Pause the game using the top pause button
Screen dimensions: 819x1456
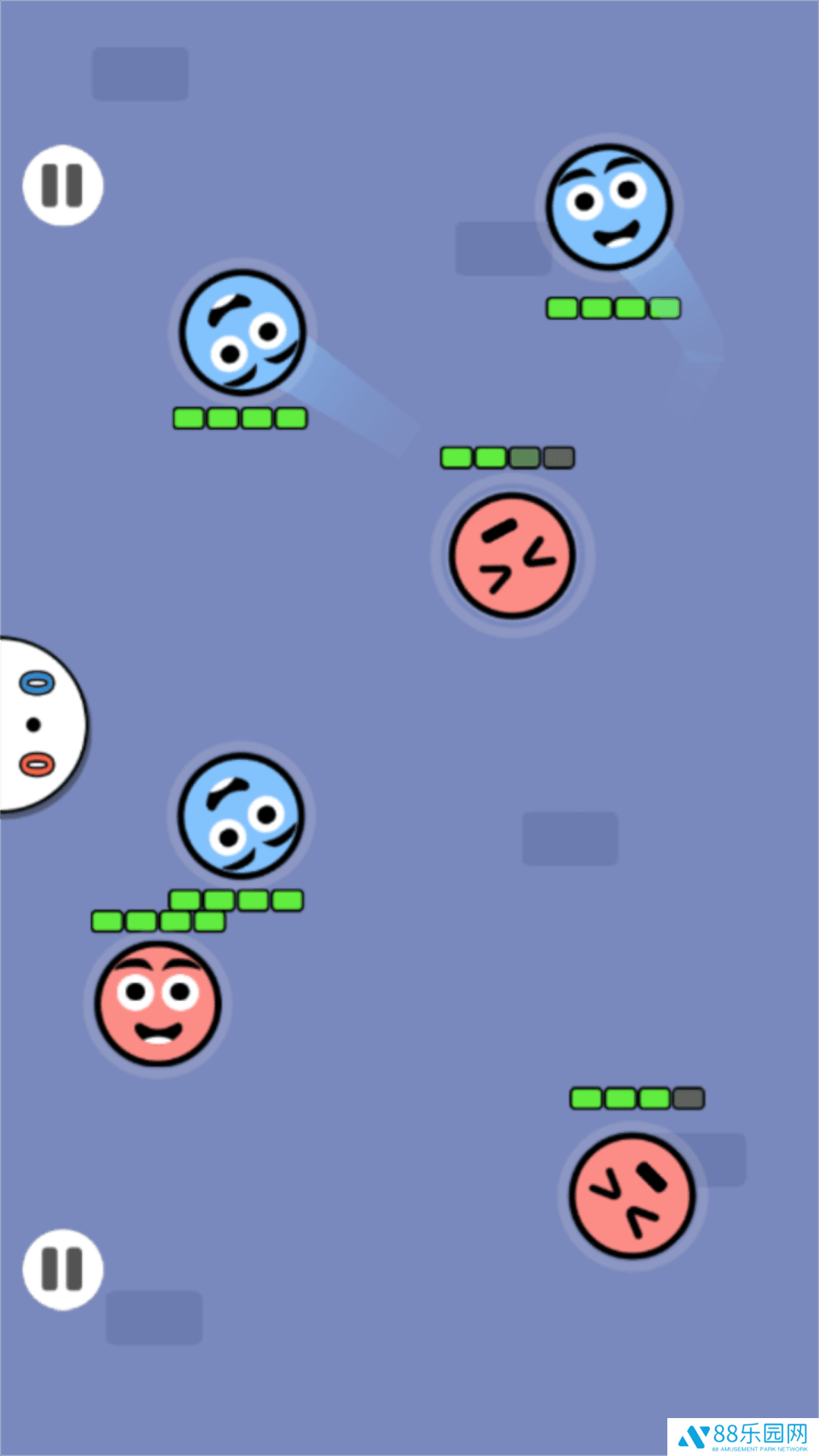[63, 185]
